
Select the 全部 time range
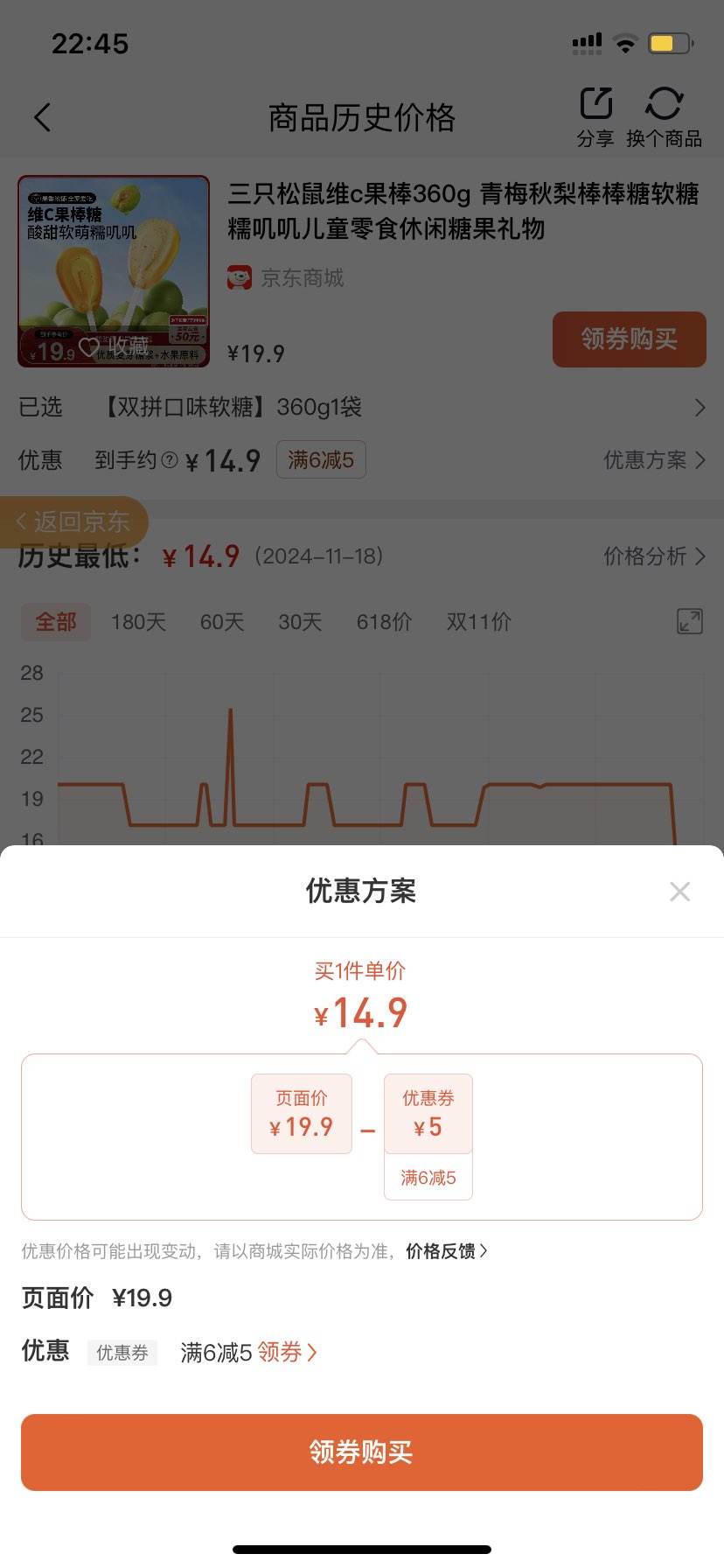(x=56, y=622)
